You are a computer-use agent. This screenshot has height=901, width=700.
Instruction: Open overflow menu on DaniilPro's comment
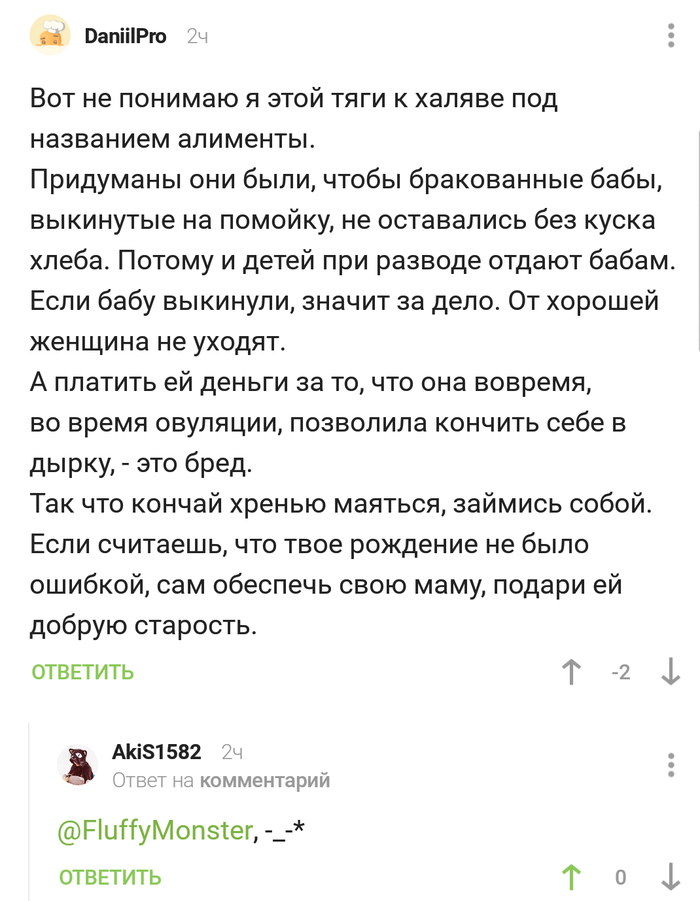tap(670, 37)
